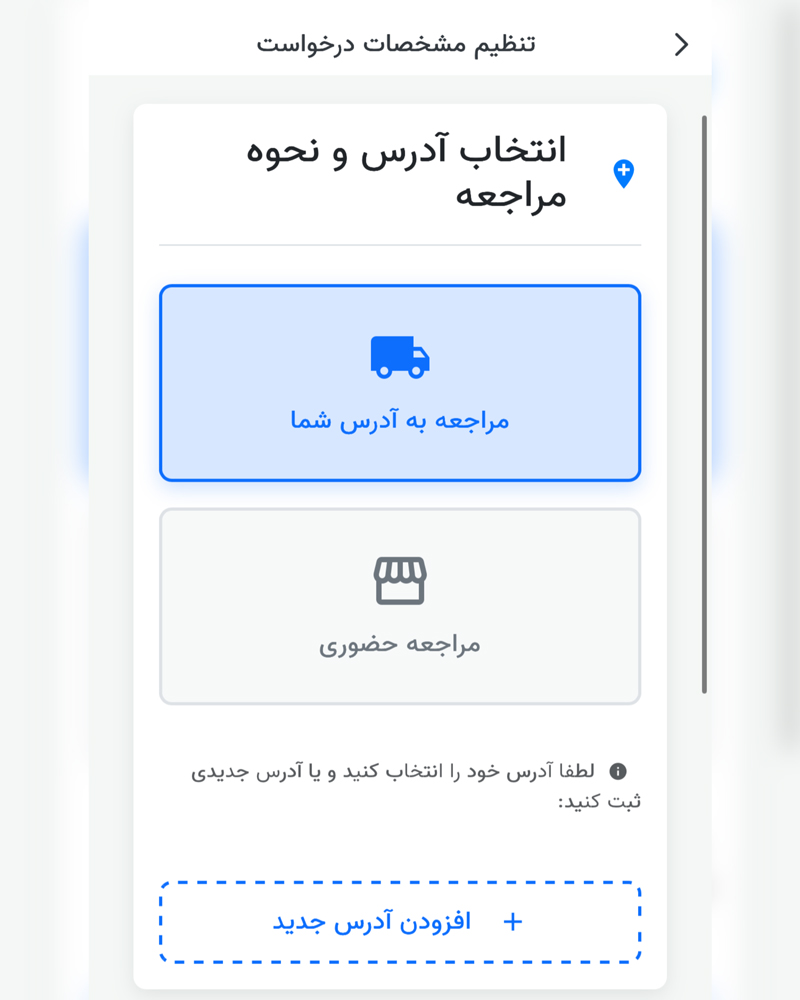Tap the plus icon in the dashed button
800x1000 pixels.
512,922
